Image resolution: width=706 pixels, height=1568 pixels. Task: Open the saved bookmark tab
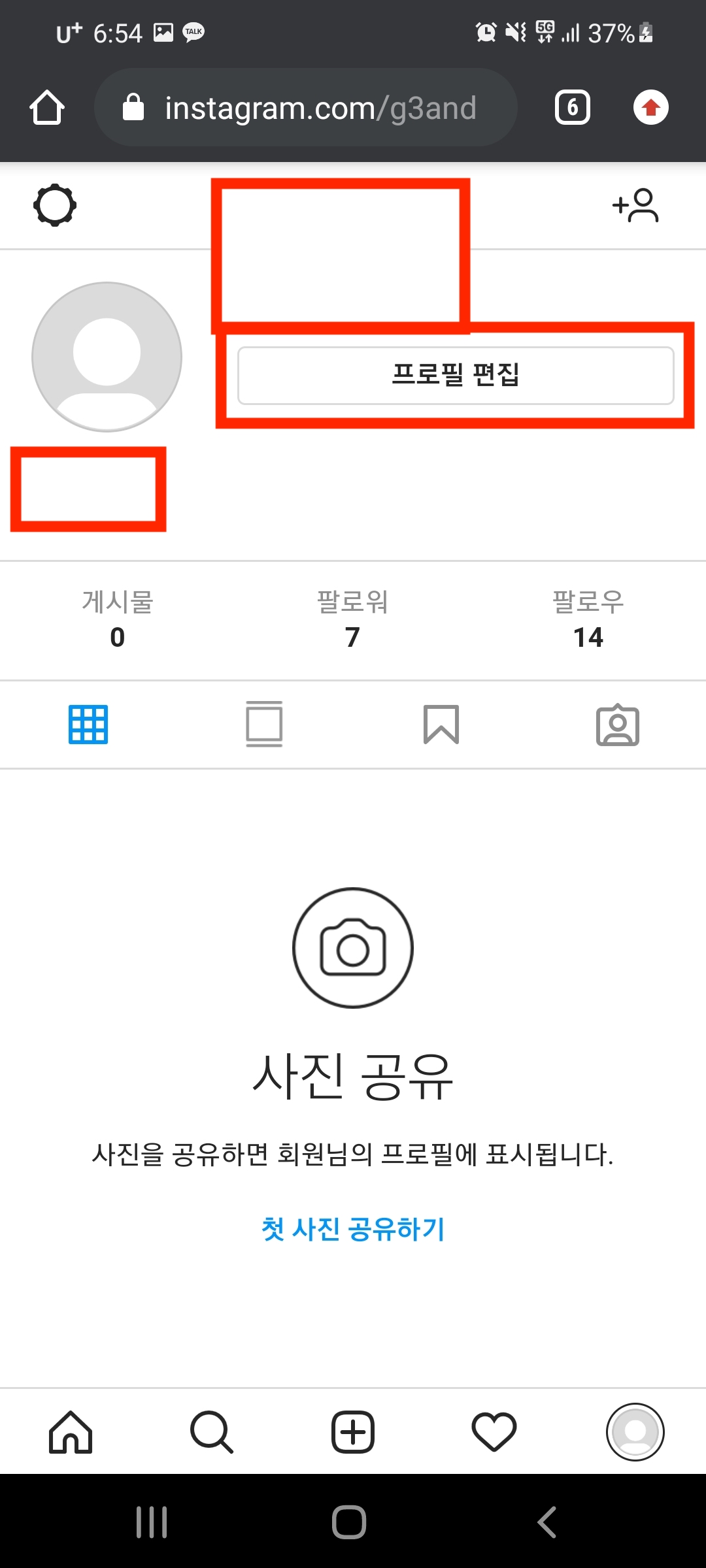441,725
